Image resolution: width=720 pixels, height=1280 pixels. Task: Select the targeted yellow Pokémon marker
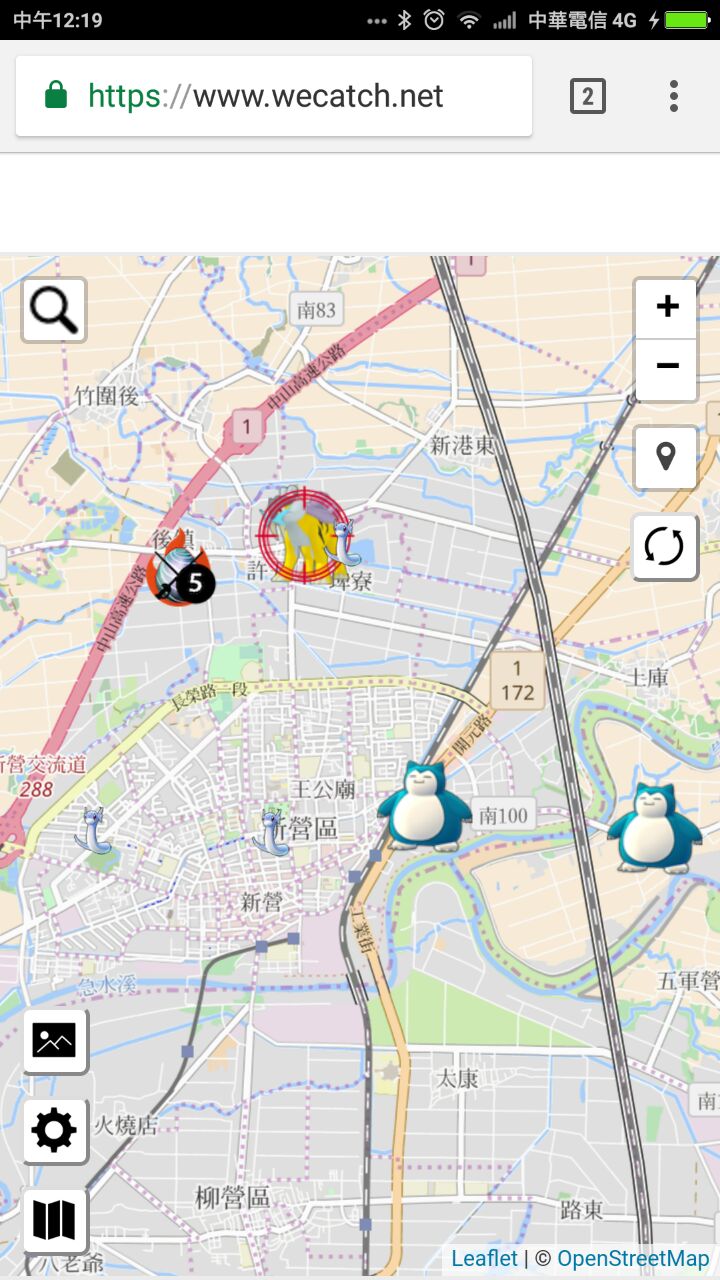(x=296, y=537)
